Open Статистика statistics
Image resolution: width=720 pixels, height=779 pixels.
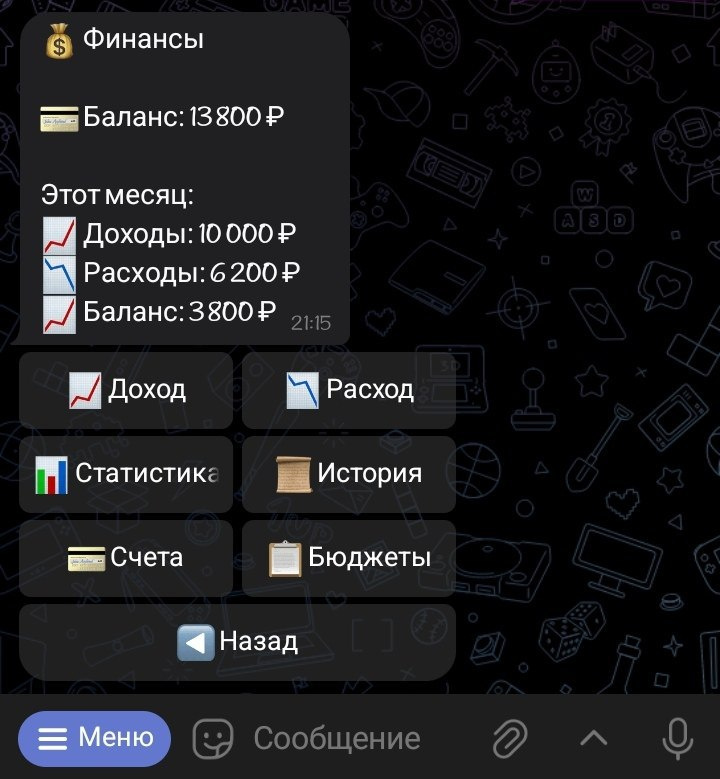[126, 474]
